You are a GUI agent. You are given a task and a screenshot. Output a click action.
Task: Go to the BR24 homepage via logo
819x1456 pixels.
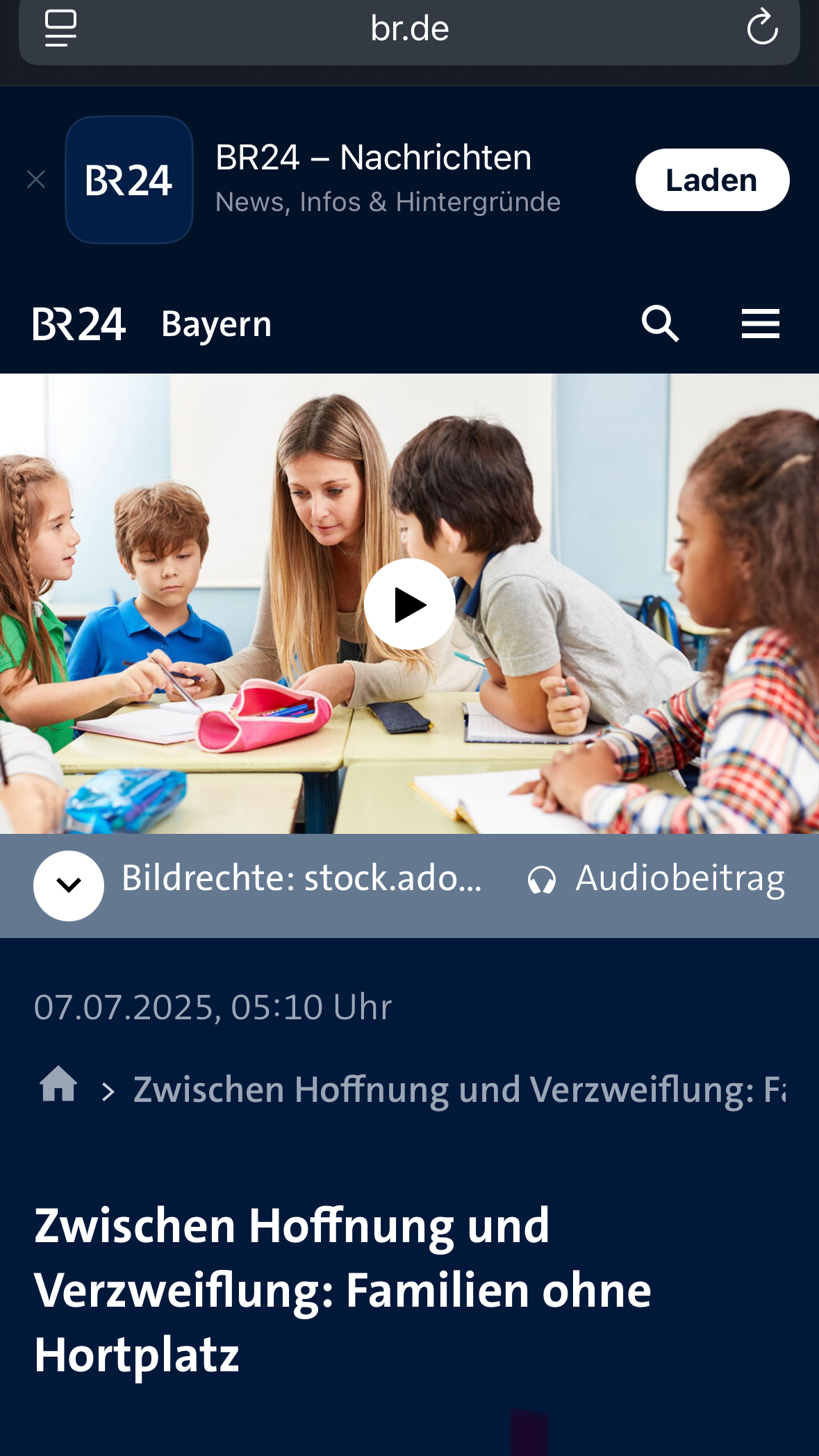tap(79, 324)
